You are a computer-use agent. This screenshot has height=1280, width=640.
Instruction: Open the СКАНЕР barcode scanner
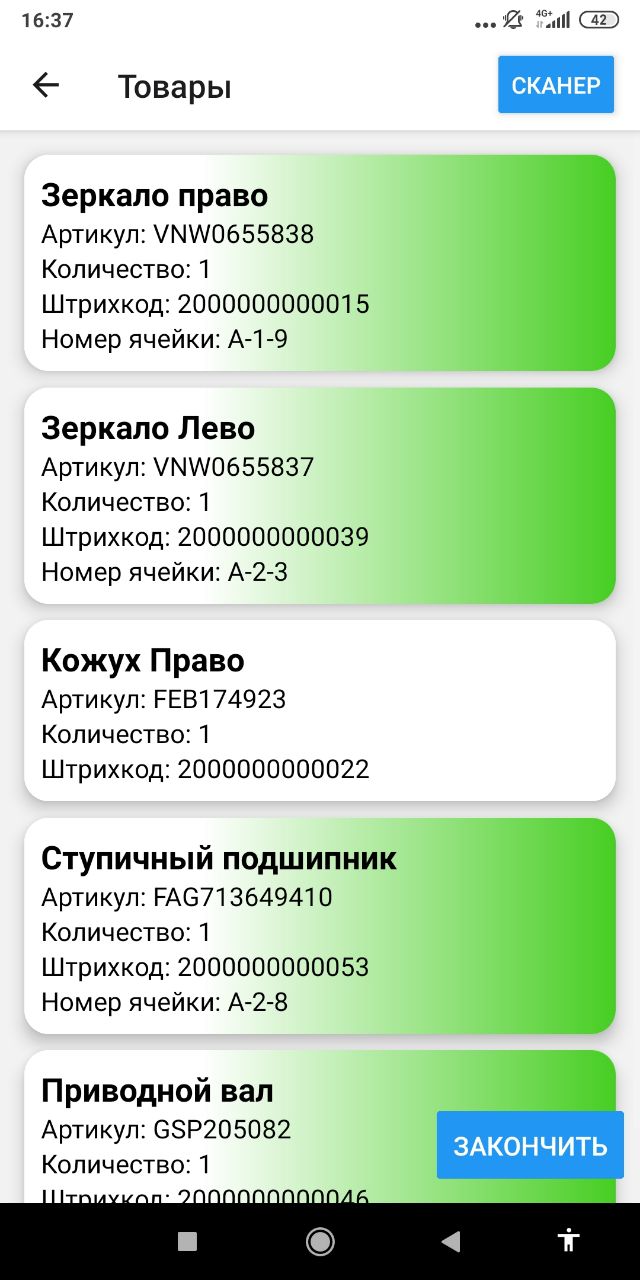click(555, 85)
